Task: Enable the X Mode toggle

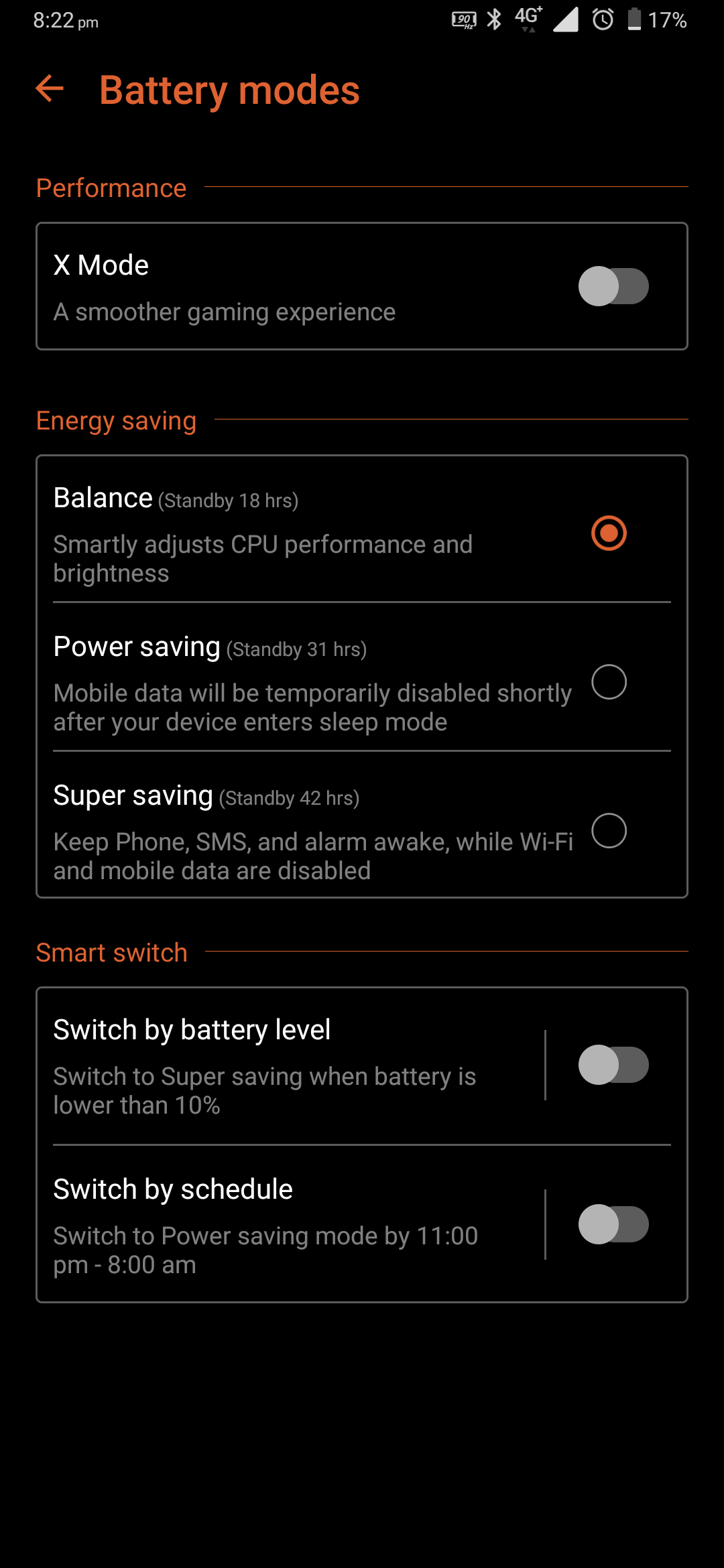Action: (x=613, y=286)
